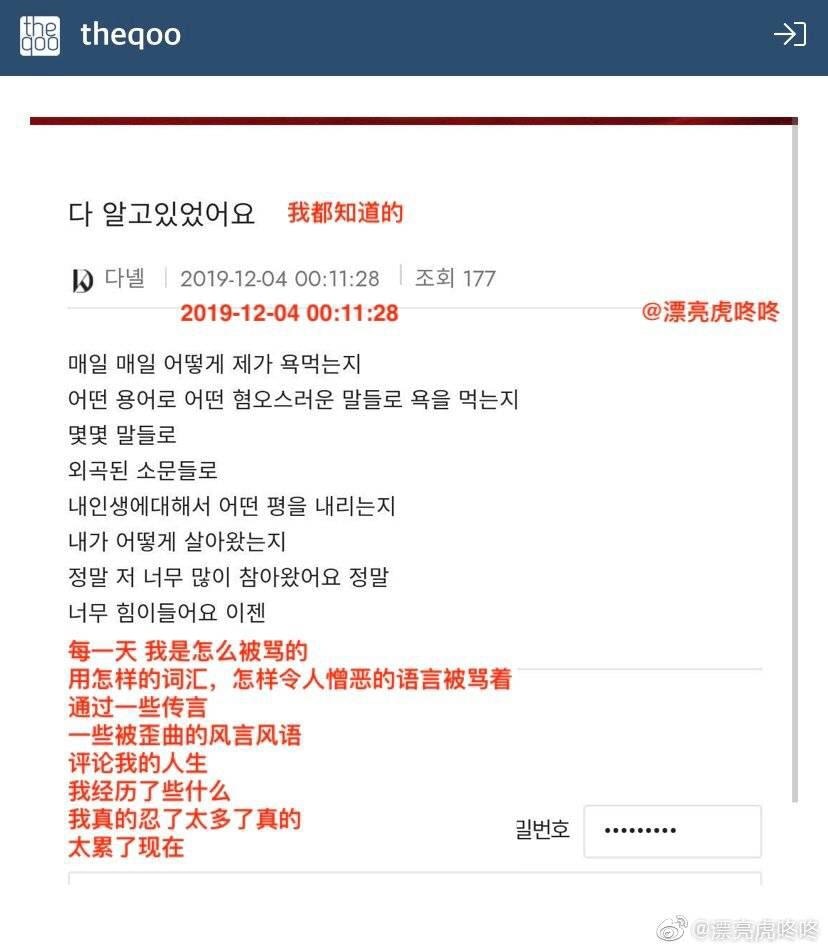Screen dimensions: 828x950
Task: Focus the password input field
Action: [x=672, y=830]
